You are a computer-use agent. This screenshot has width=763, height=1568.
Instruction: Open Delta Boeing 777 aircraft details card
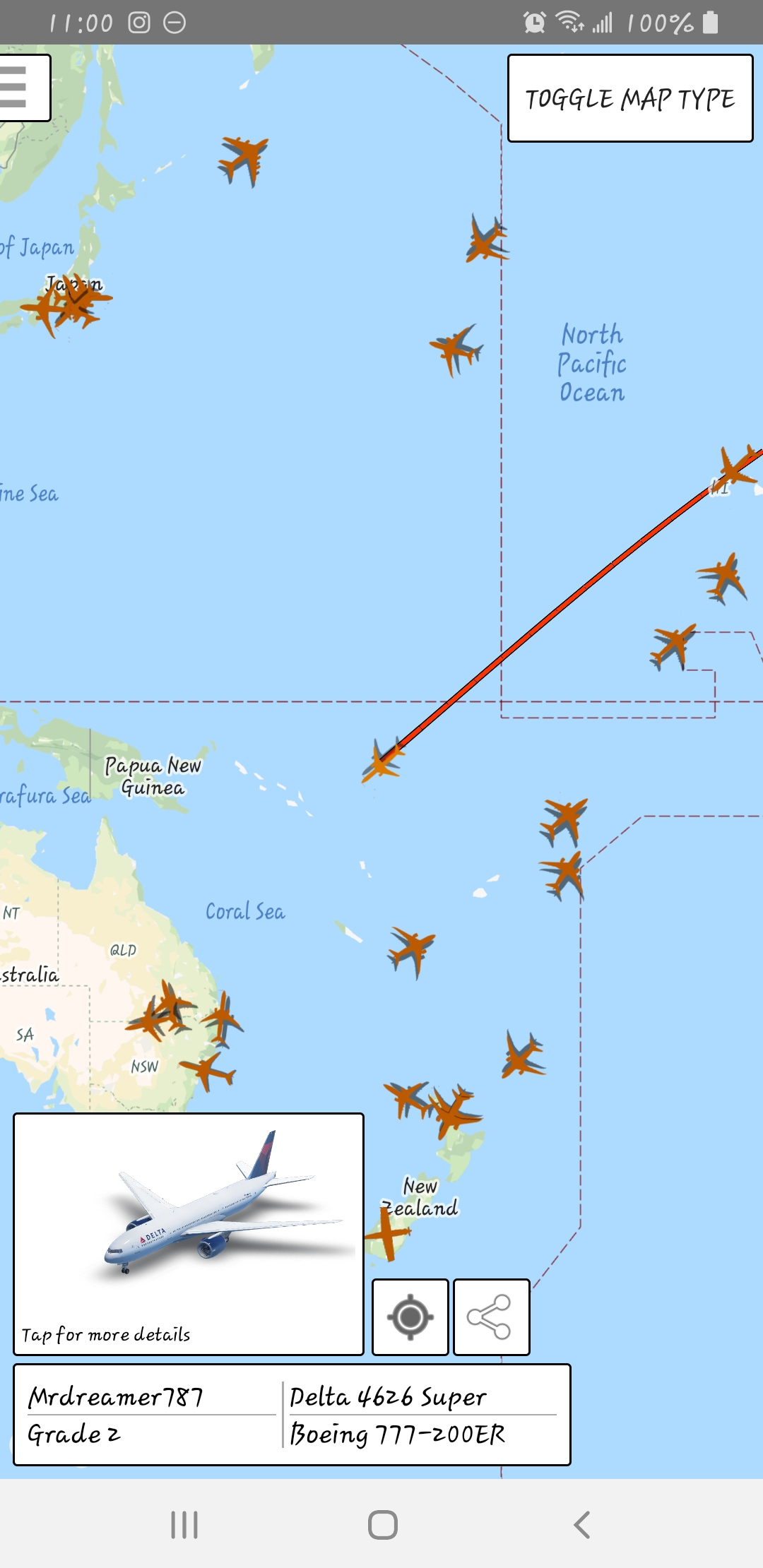(189, 1233)
